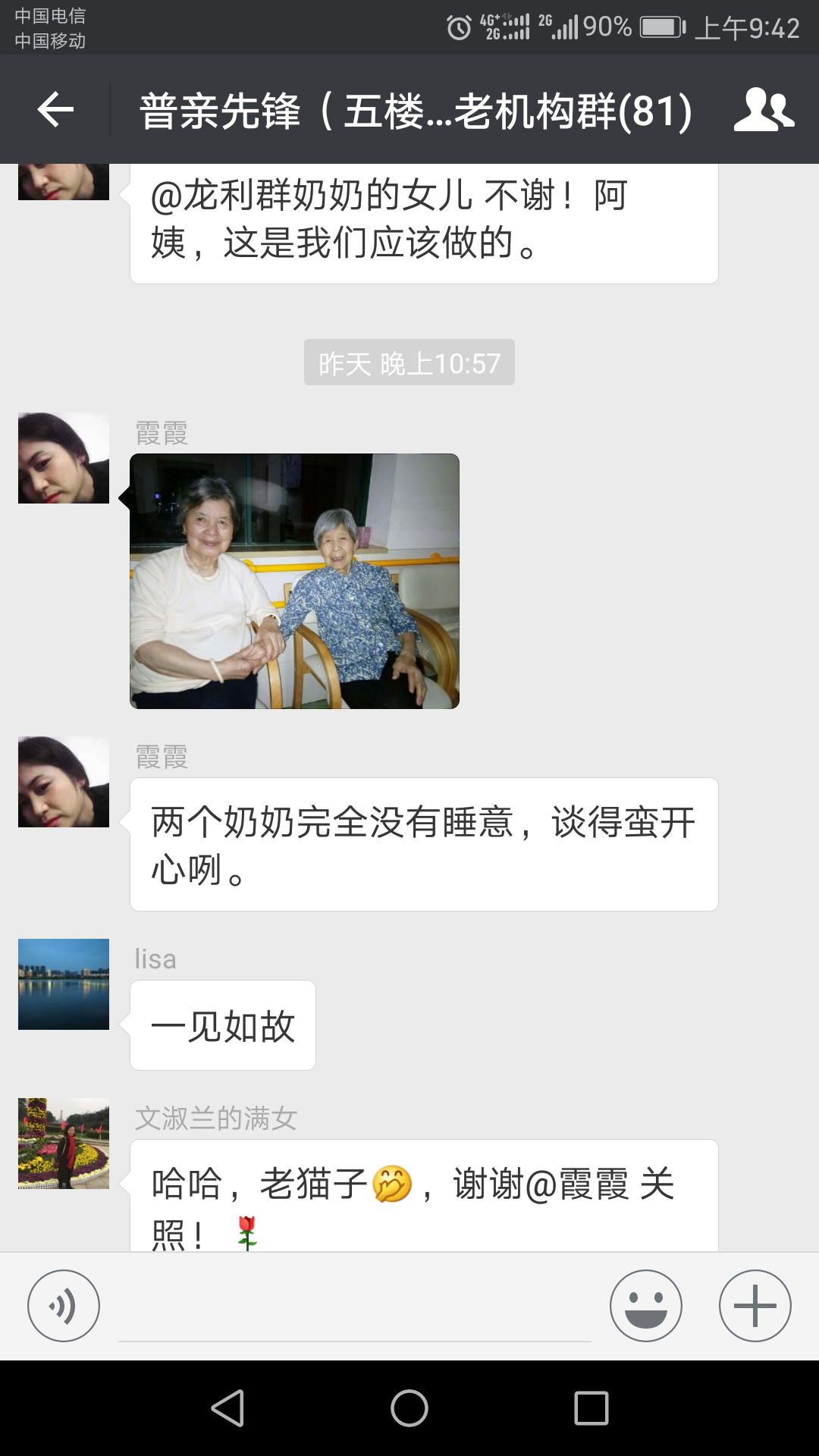Switch to voice message input
This screenshot has height=1456, width=819.
64,1306
